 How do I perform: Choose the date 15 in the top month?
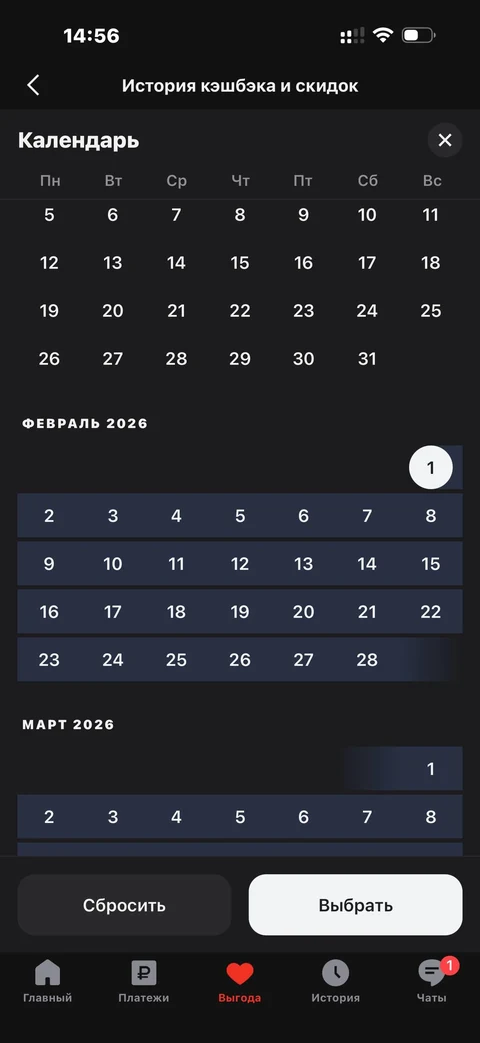240,263
